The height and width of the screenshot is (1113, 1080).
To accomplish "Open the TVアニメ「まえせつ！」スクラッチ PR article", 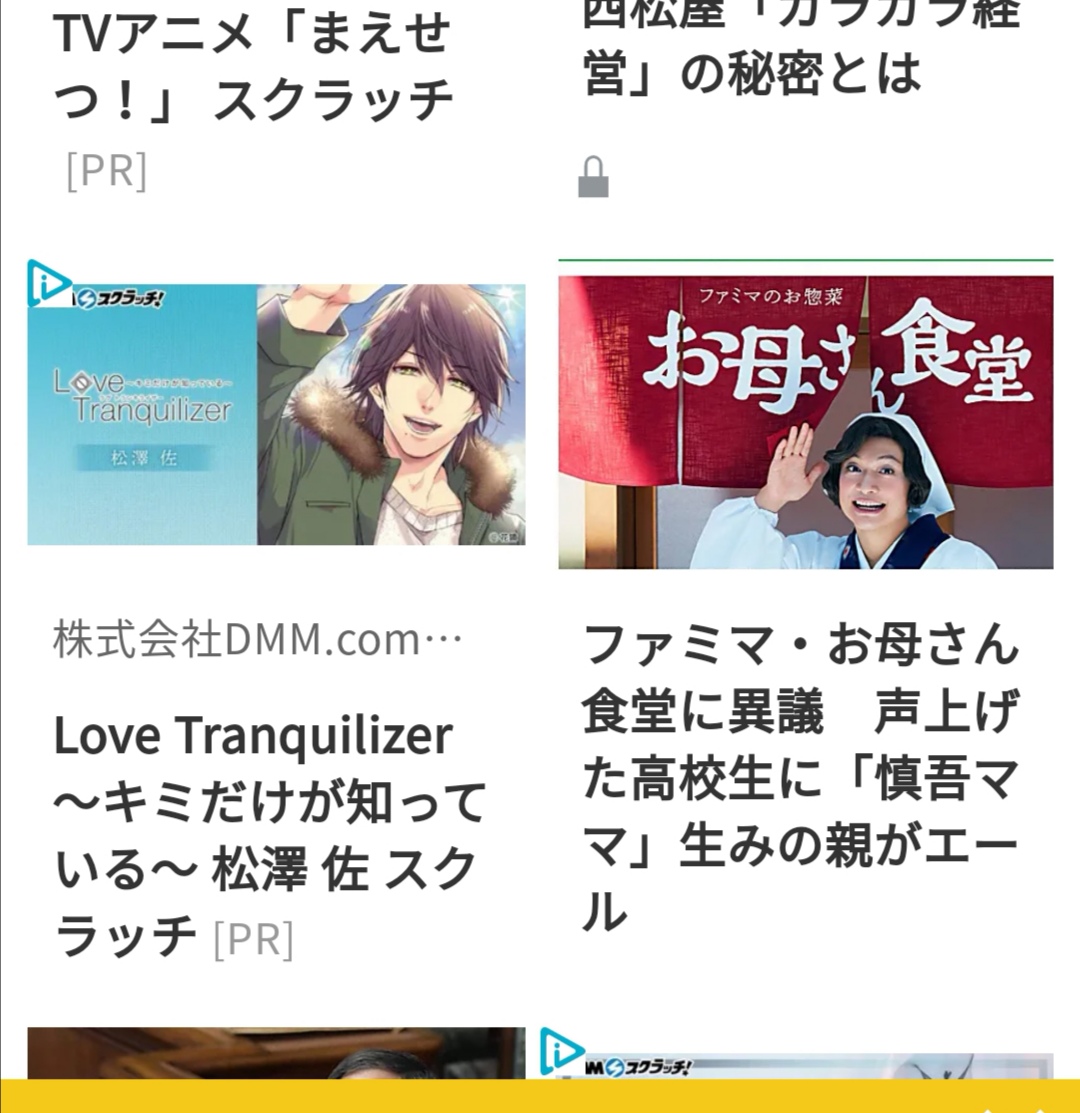I will 253,66.
